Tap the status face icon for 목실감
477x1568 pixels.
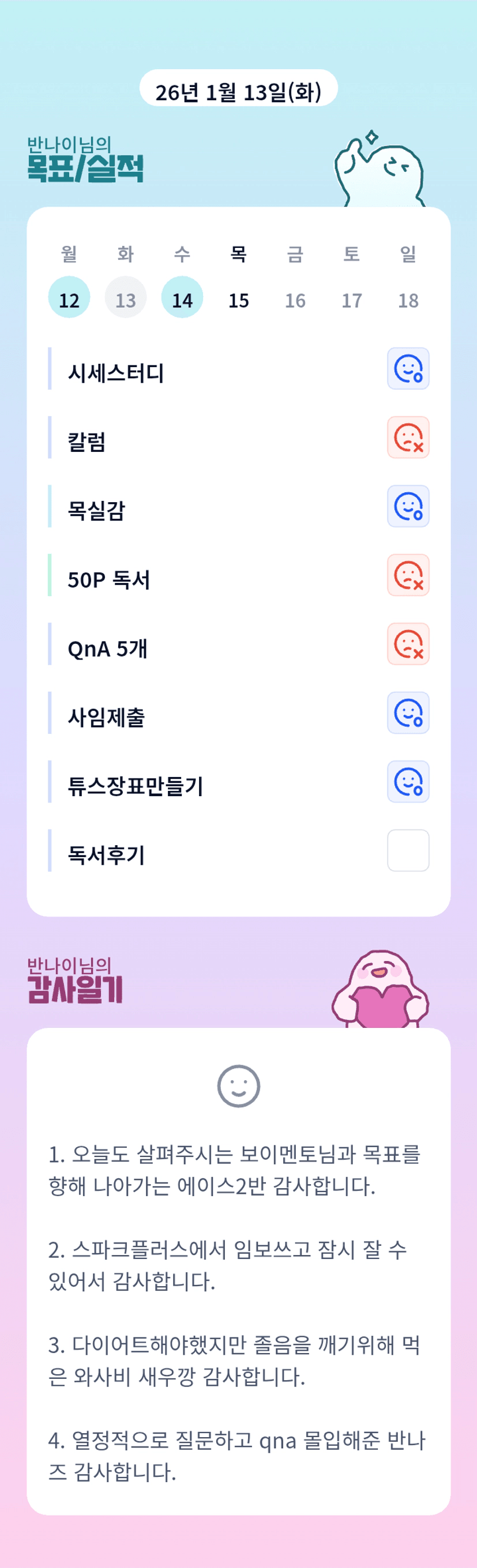[x=408, y=506]
